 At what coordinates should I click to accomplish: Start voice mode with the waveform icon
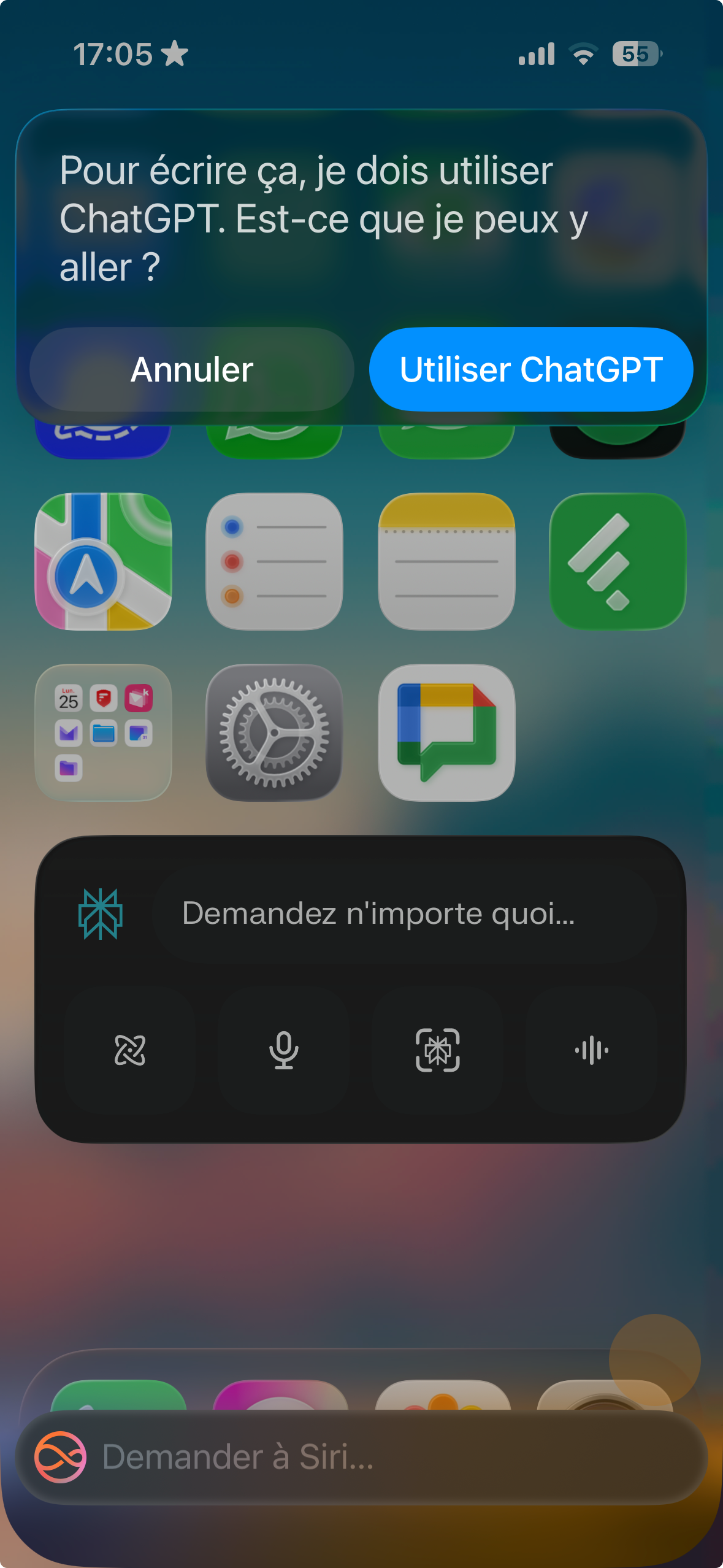[x=591, y=1050]
